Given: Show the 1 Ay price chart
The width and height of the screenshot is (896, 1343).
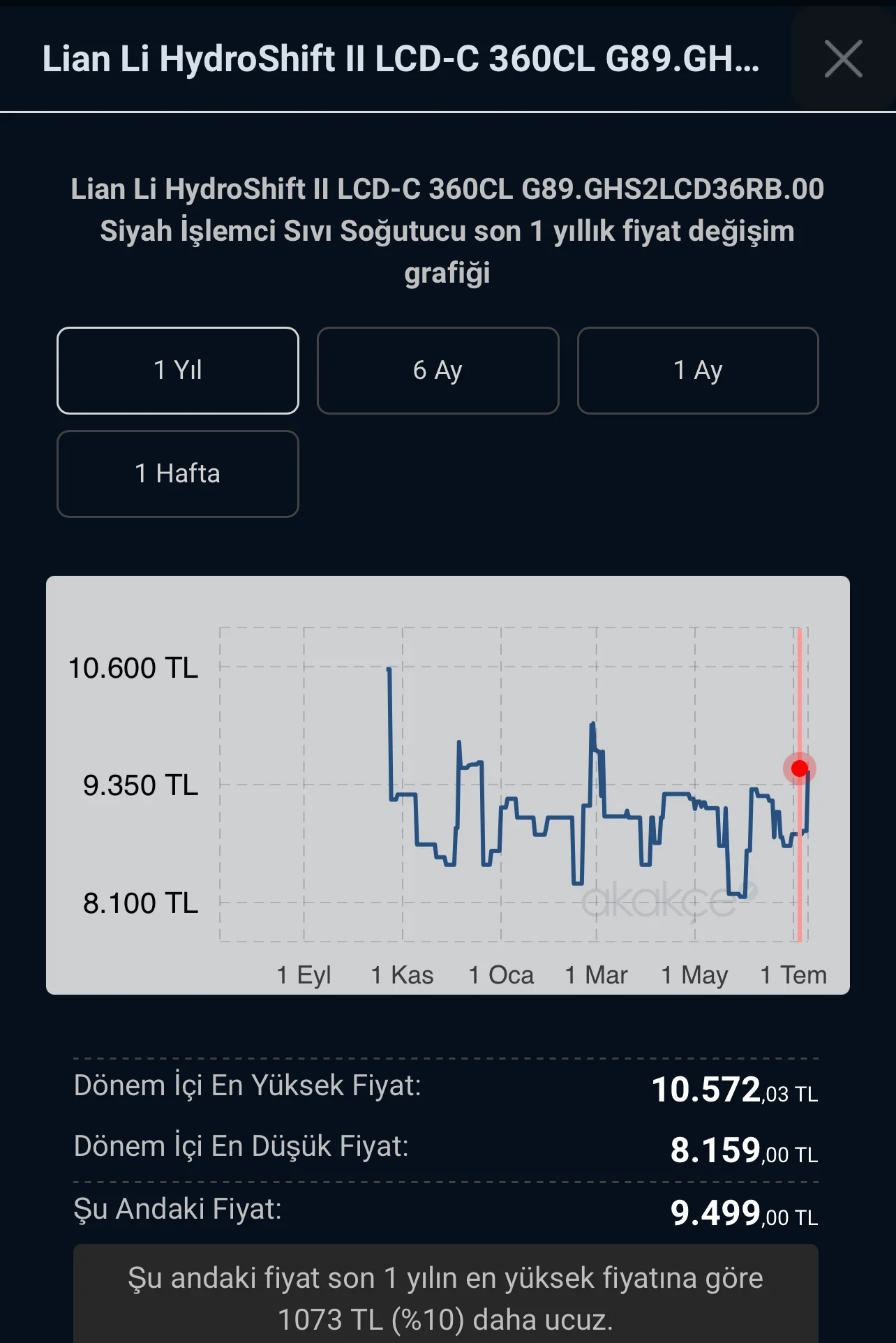Looking at the screenshot, I should coord(698,371).
